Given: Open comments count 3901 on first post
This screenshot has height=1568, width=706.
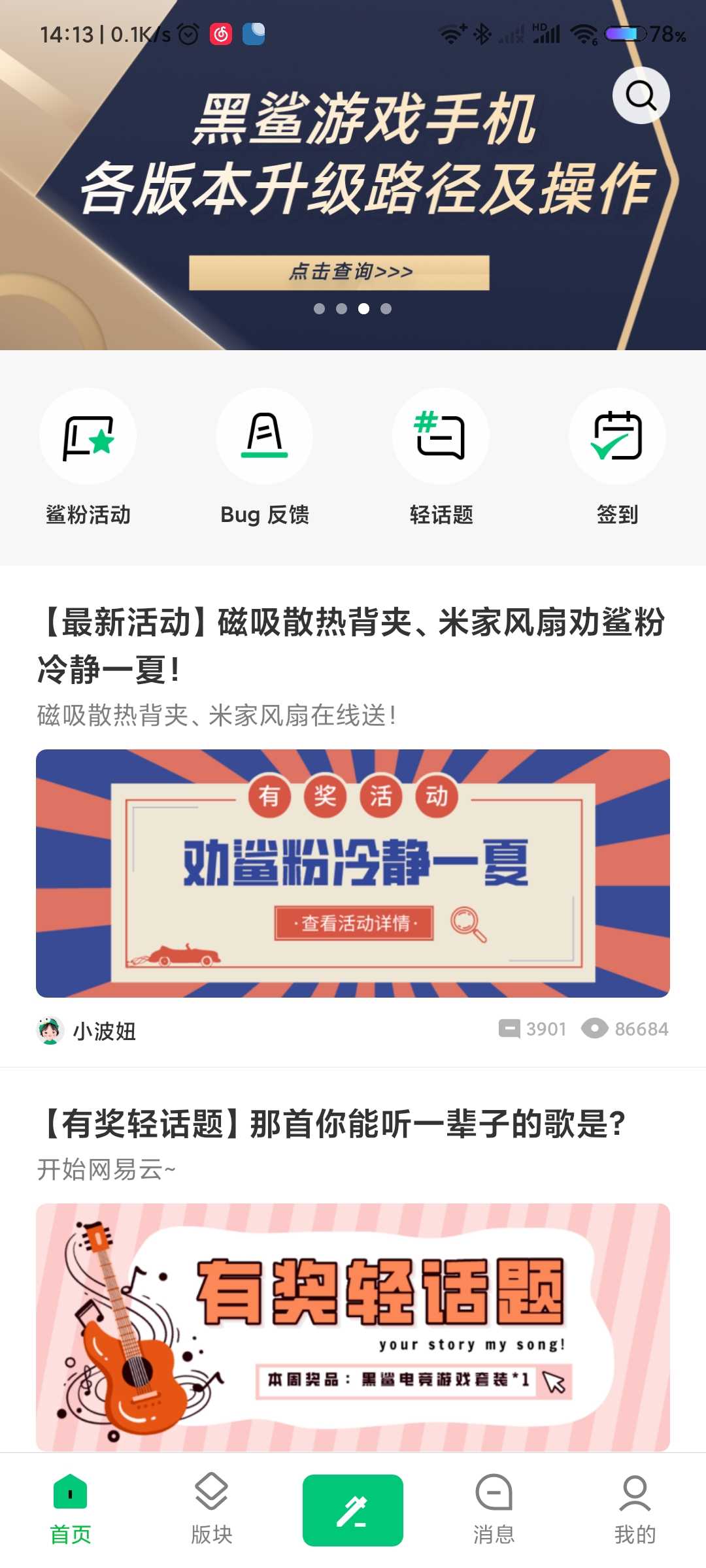Looking at the screenshot, I should pos(532,1029).
